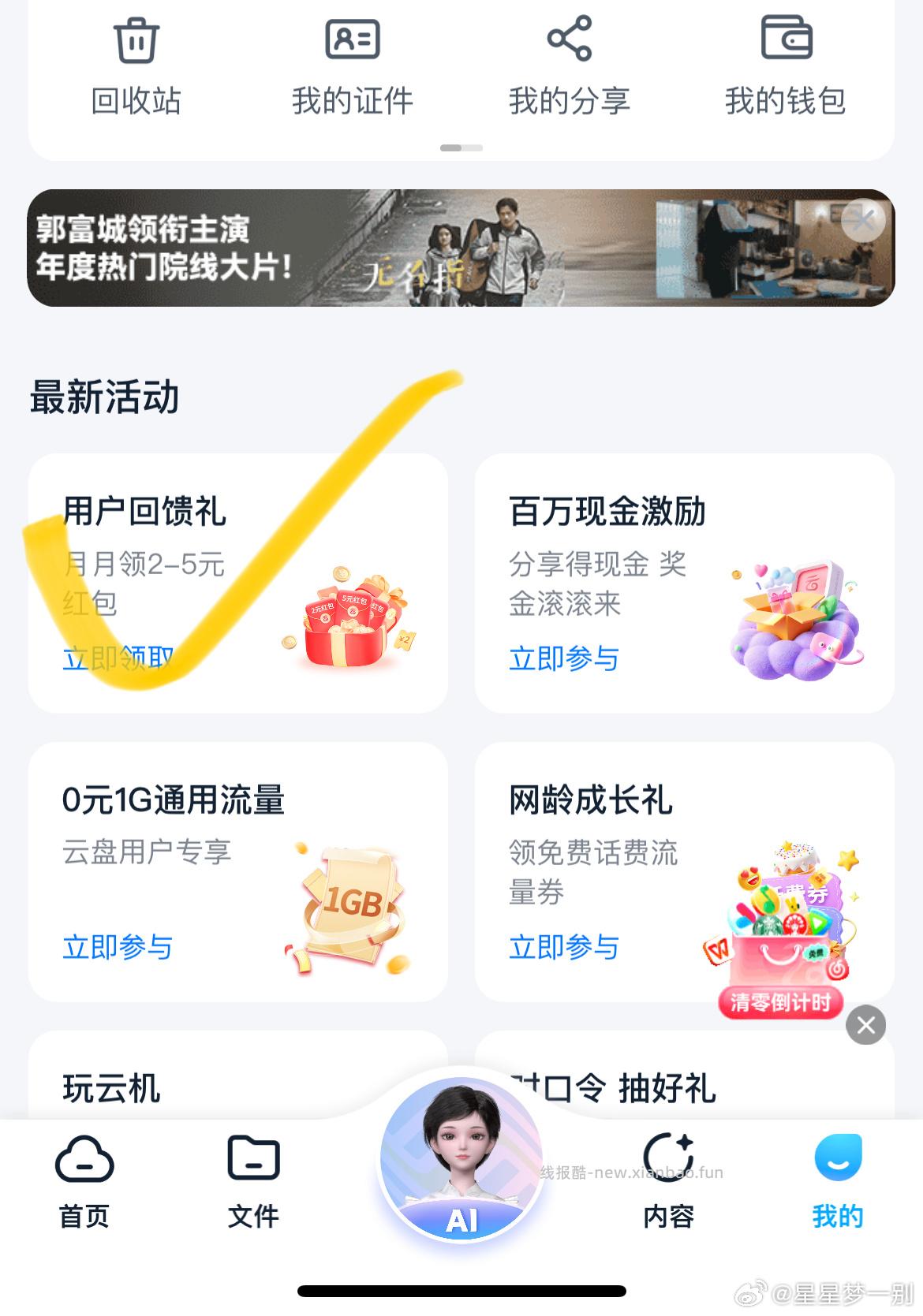Select the second carousel page dot
This screenshot has height=1316, width=923.
(473, 146)
